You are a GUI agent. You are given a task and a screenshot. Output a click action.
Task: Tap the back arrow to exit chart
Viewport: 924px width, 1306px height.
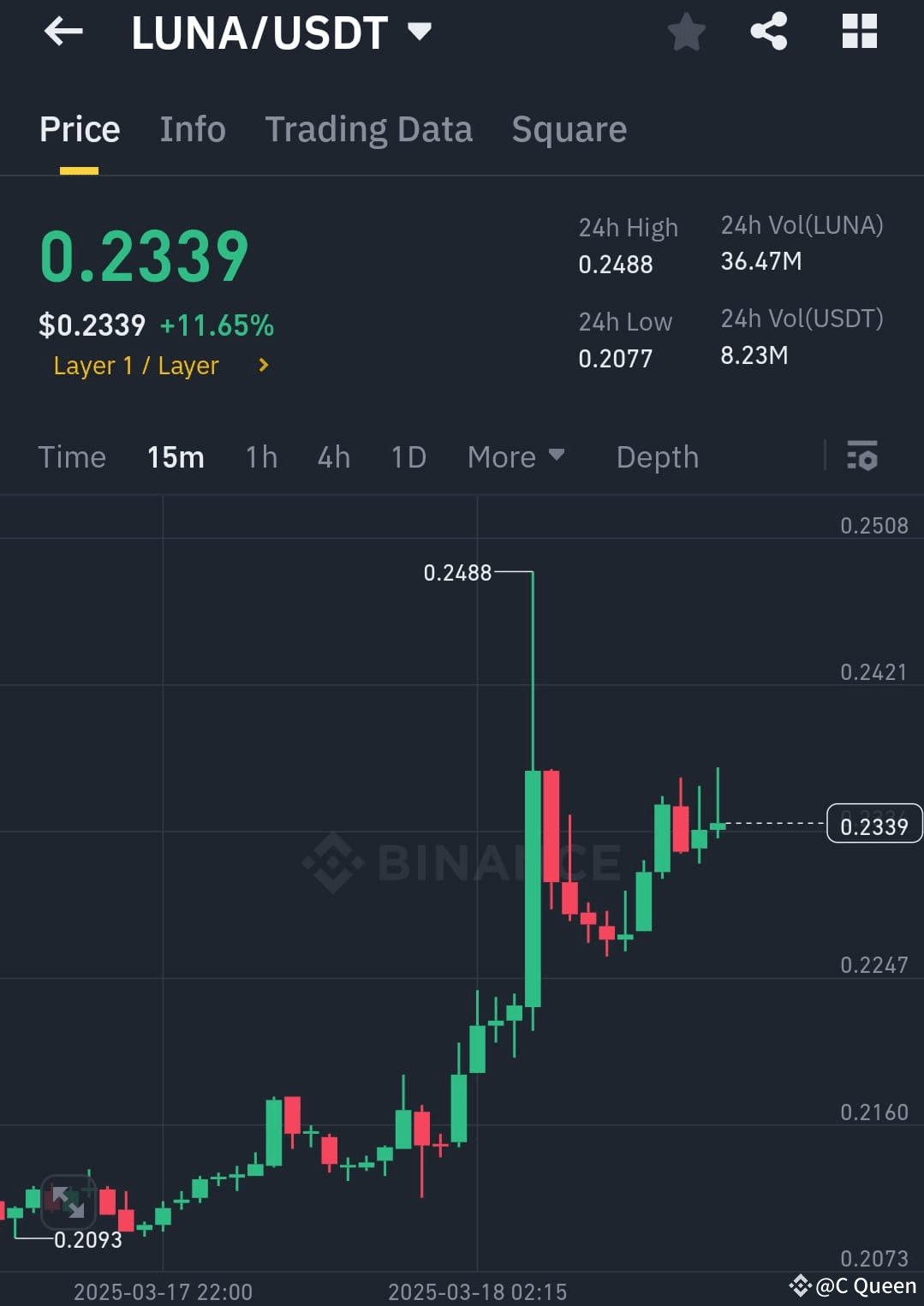point(63,32)
